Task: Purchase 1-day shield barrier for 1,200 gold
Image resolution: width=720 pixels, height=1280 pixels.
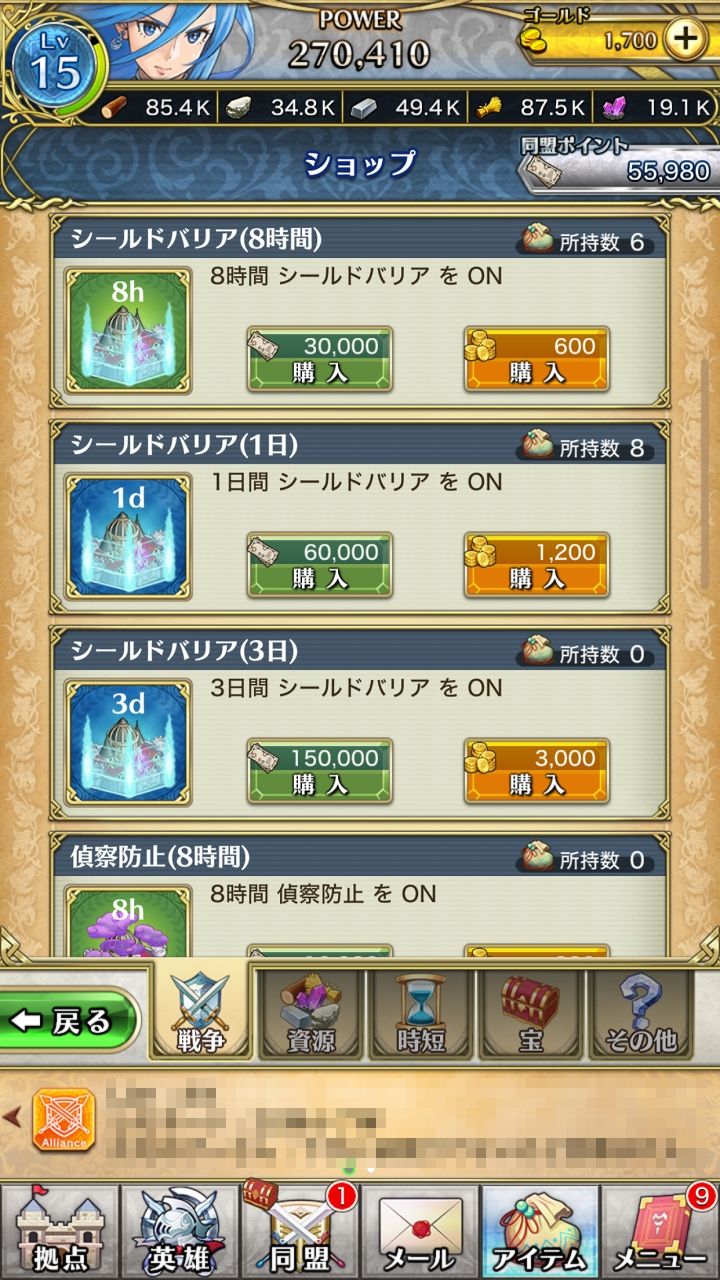Action: point(536,565)
